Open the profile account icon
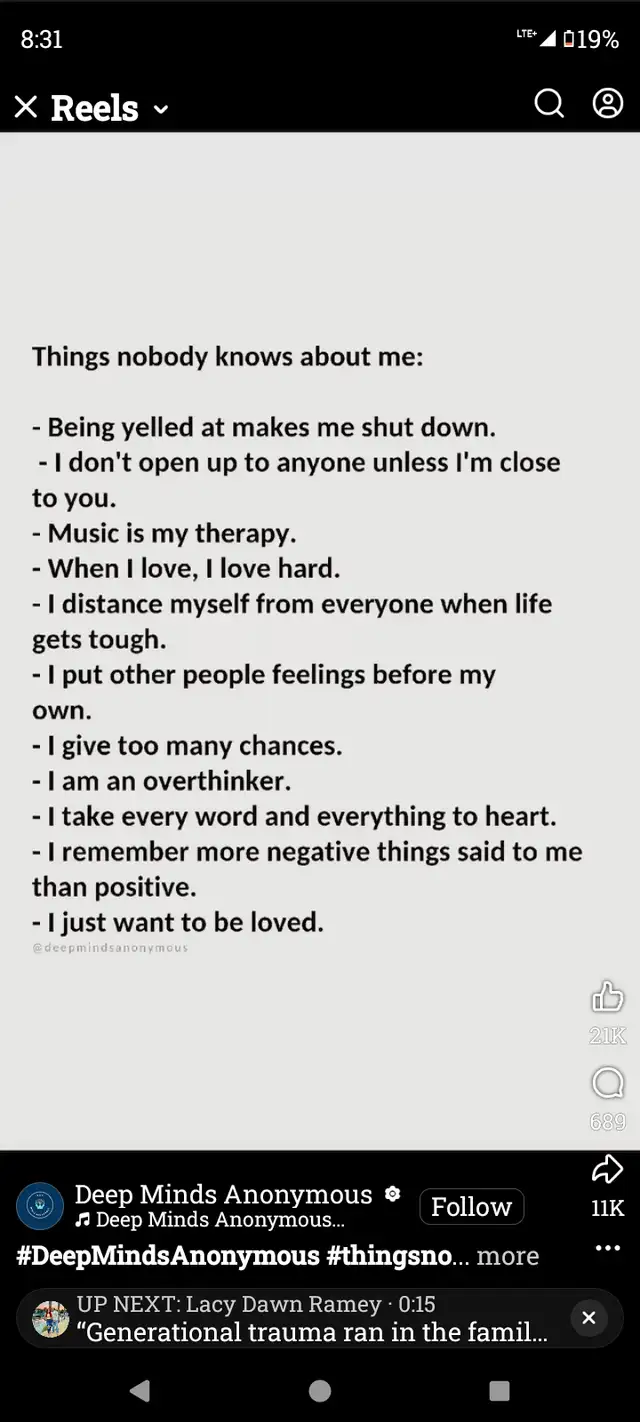 pos(608,103)
